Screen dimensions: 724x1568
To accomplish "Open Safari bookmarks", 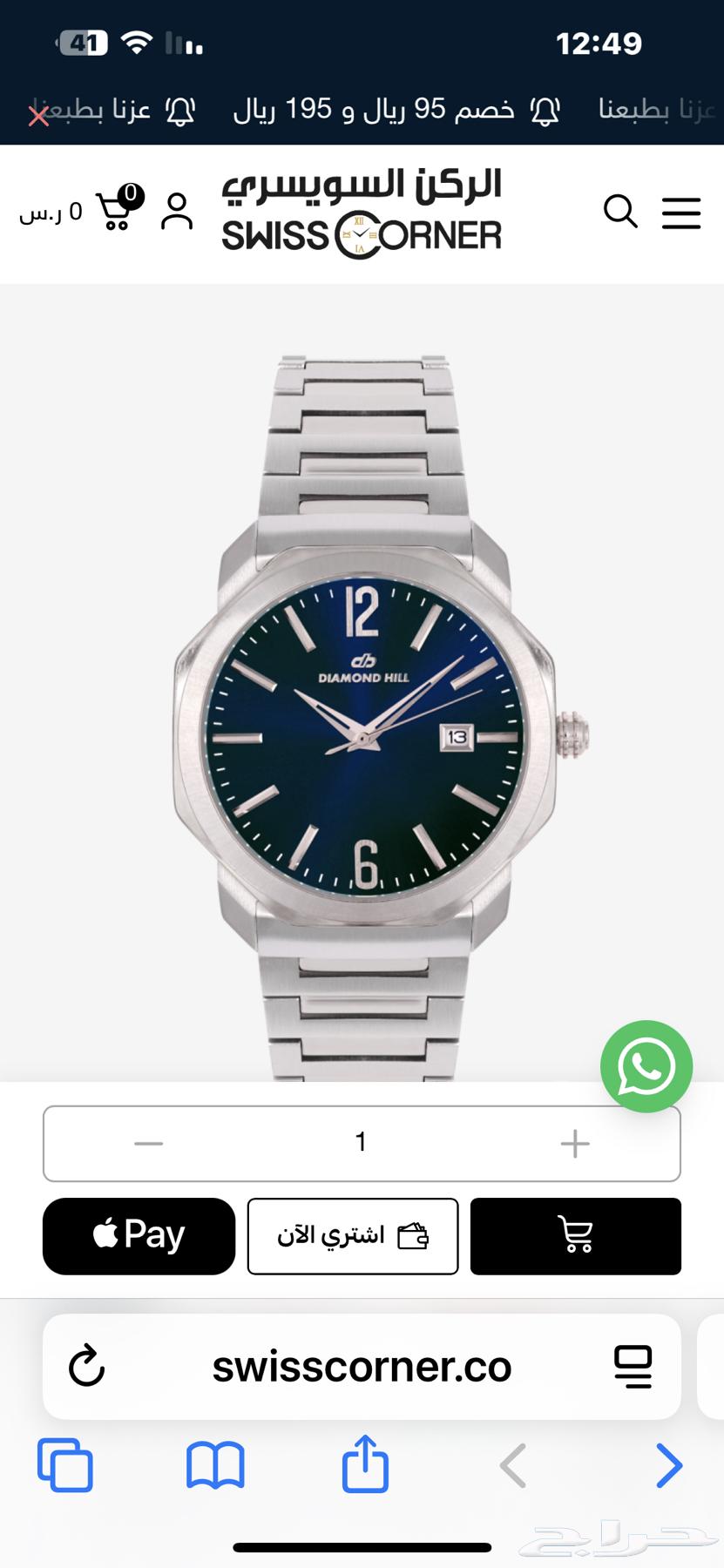I will click(215, 1465).
